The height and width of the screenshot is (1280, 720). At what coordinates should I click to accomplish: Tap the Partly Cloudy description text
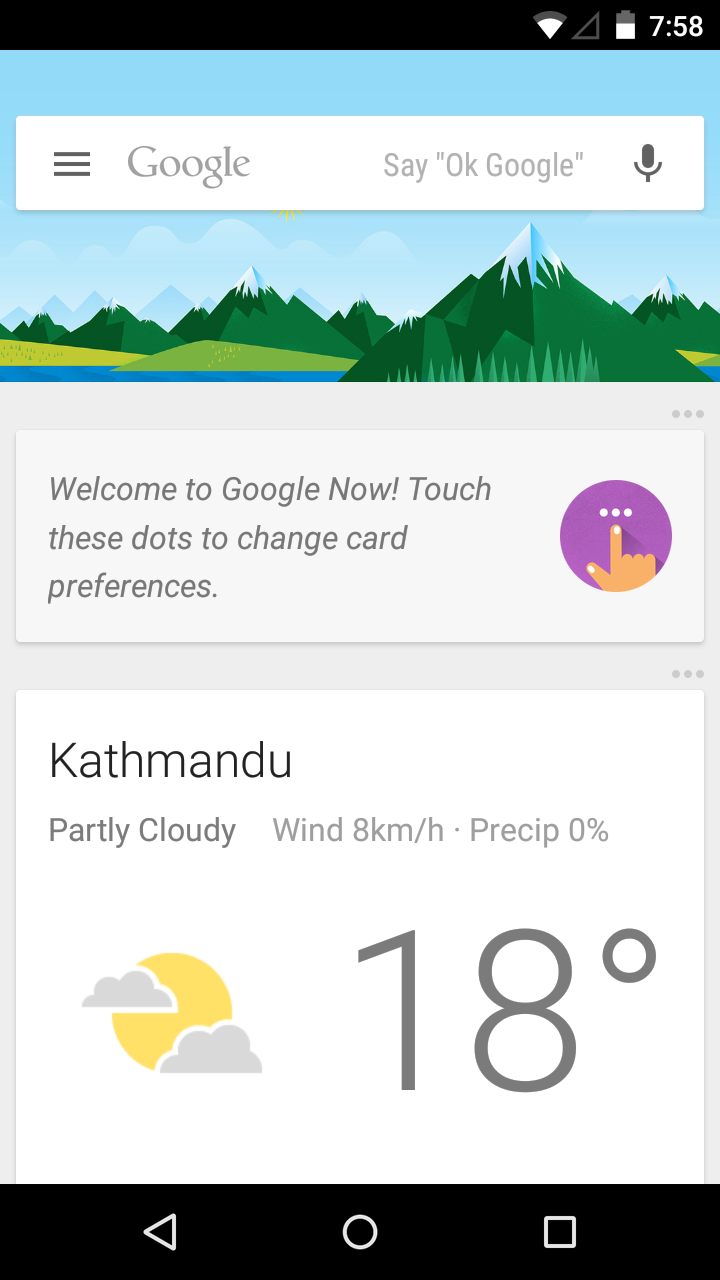coord(141,830)
